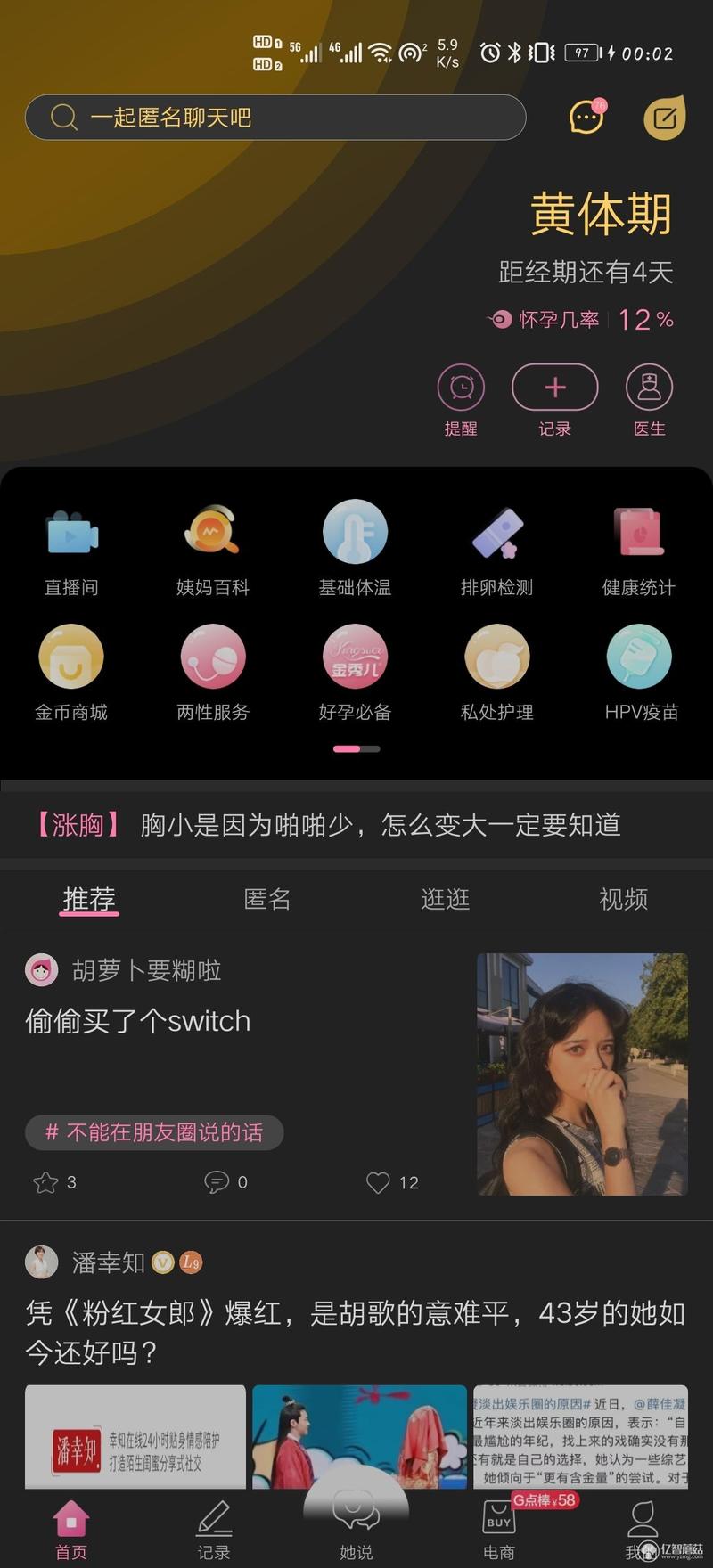
Task: Read the 涨胸 banner article
Action: [x=356, y=825]
